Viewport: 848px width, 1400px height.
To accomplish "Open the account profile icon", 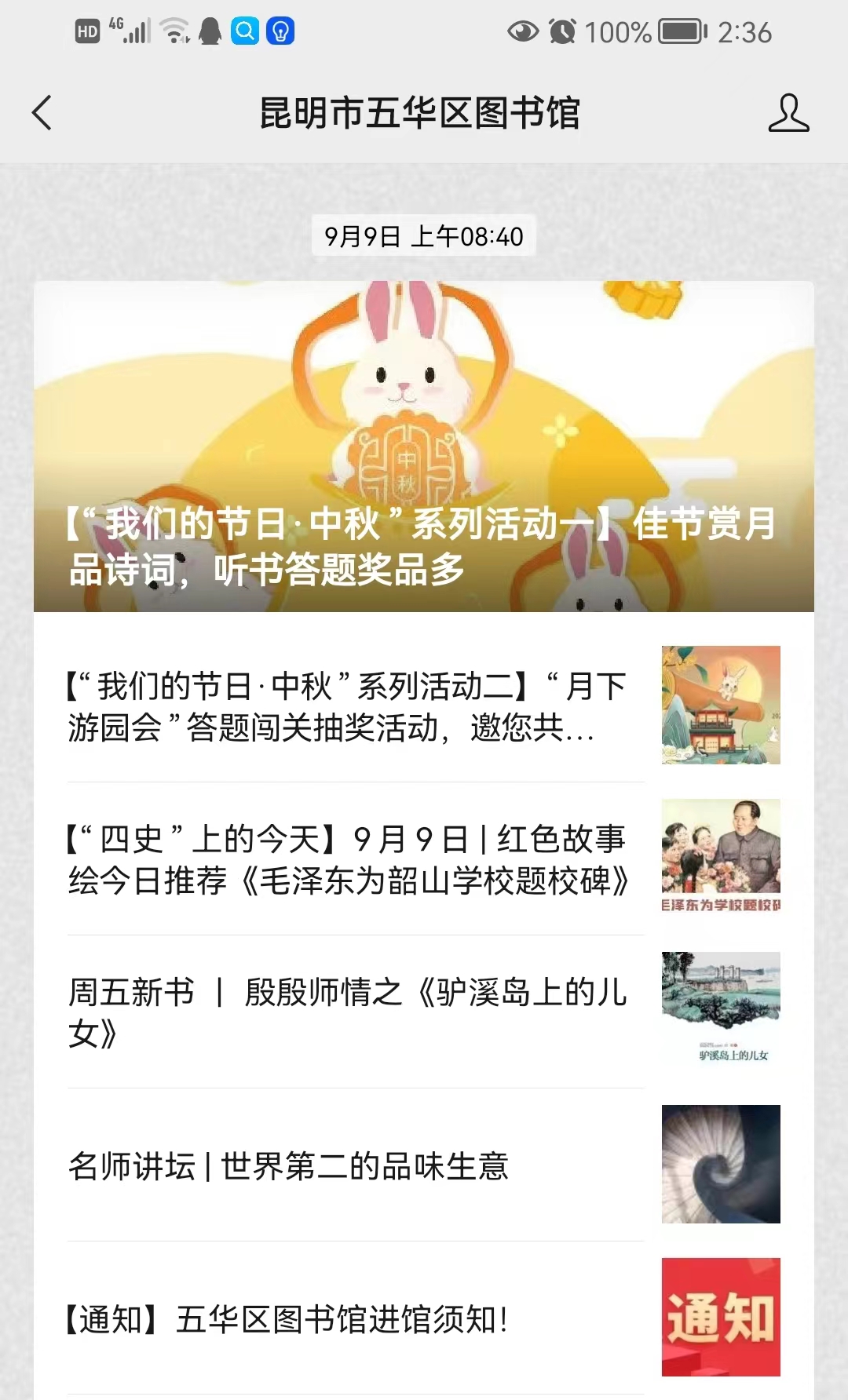I will pos(788,113).
